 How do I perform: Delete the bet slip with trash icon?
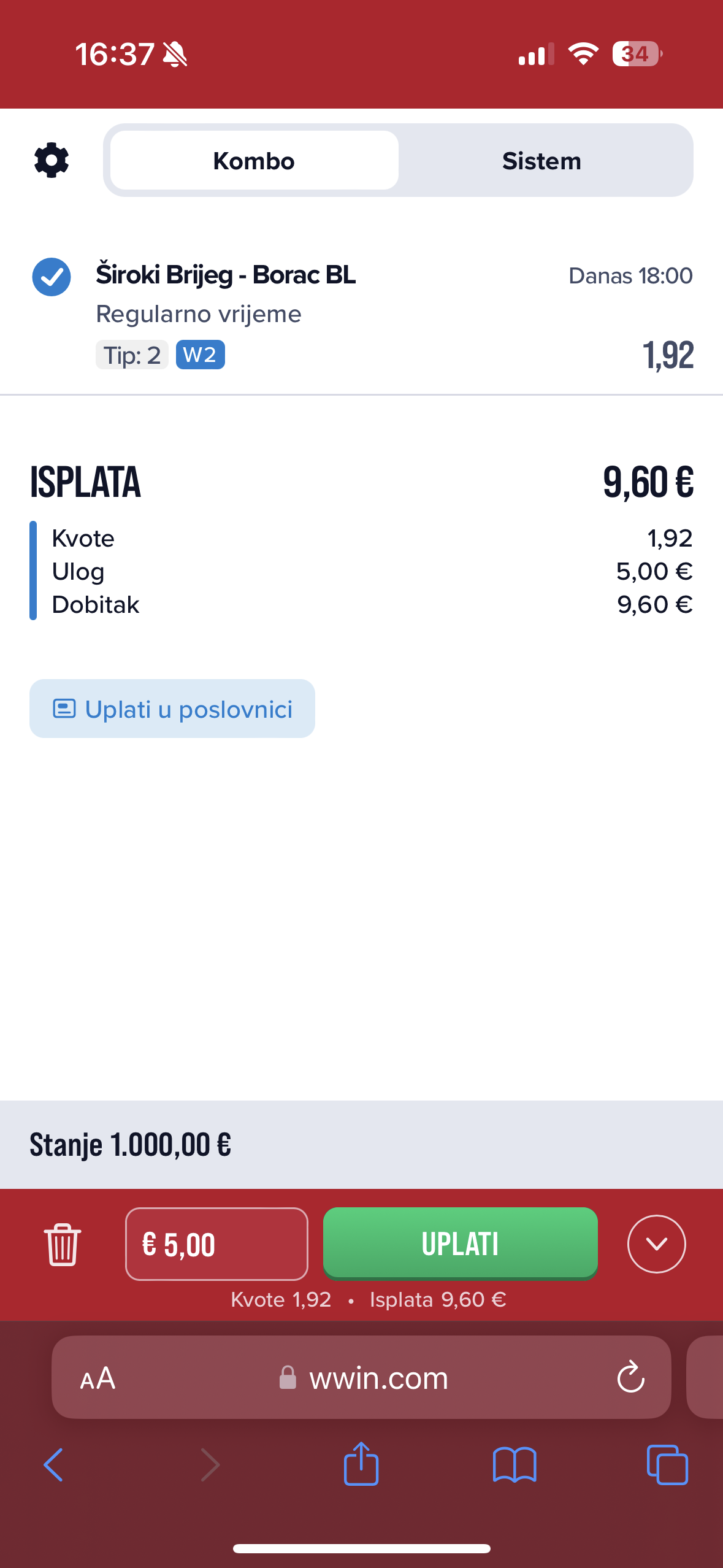click(63, 1244)
